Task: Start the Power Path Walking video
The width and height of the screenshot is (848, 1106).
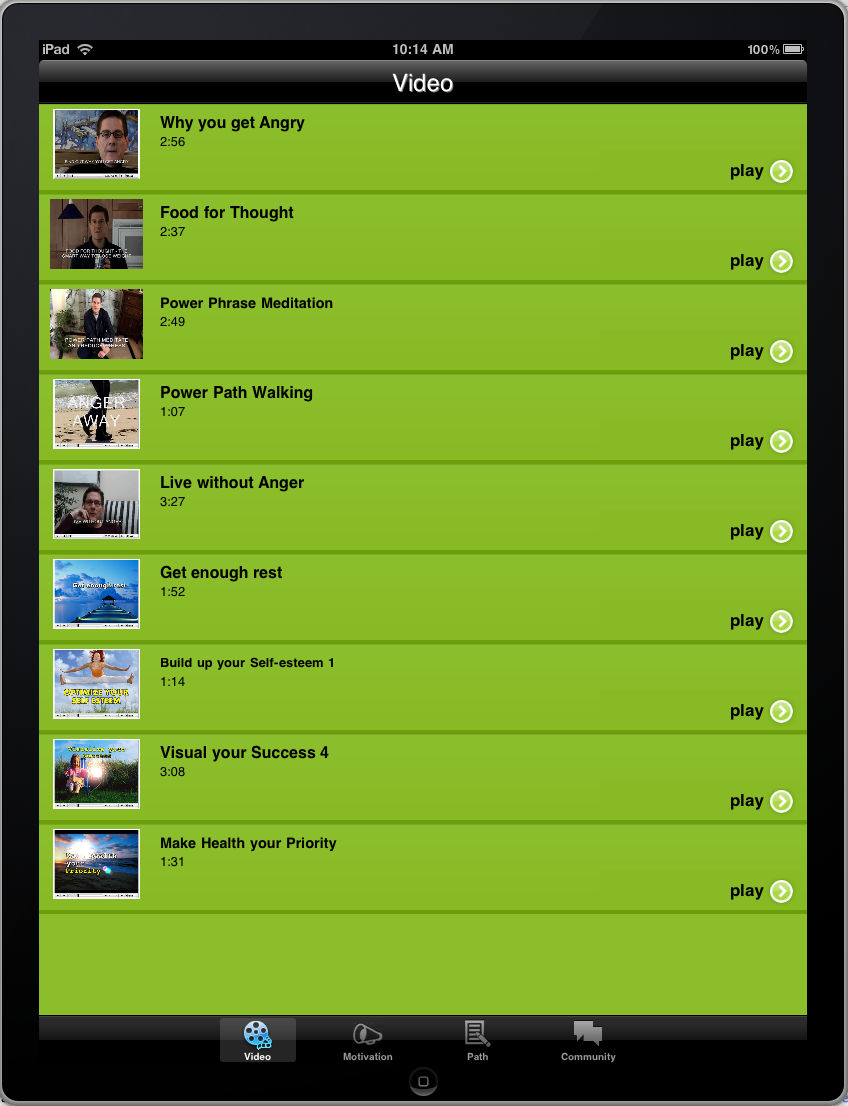Action: tap(780, 441)
